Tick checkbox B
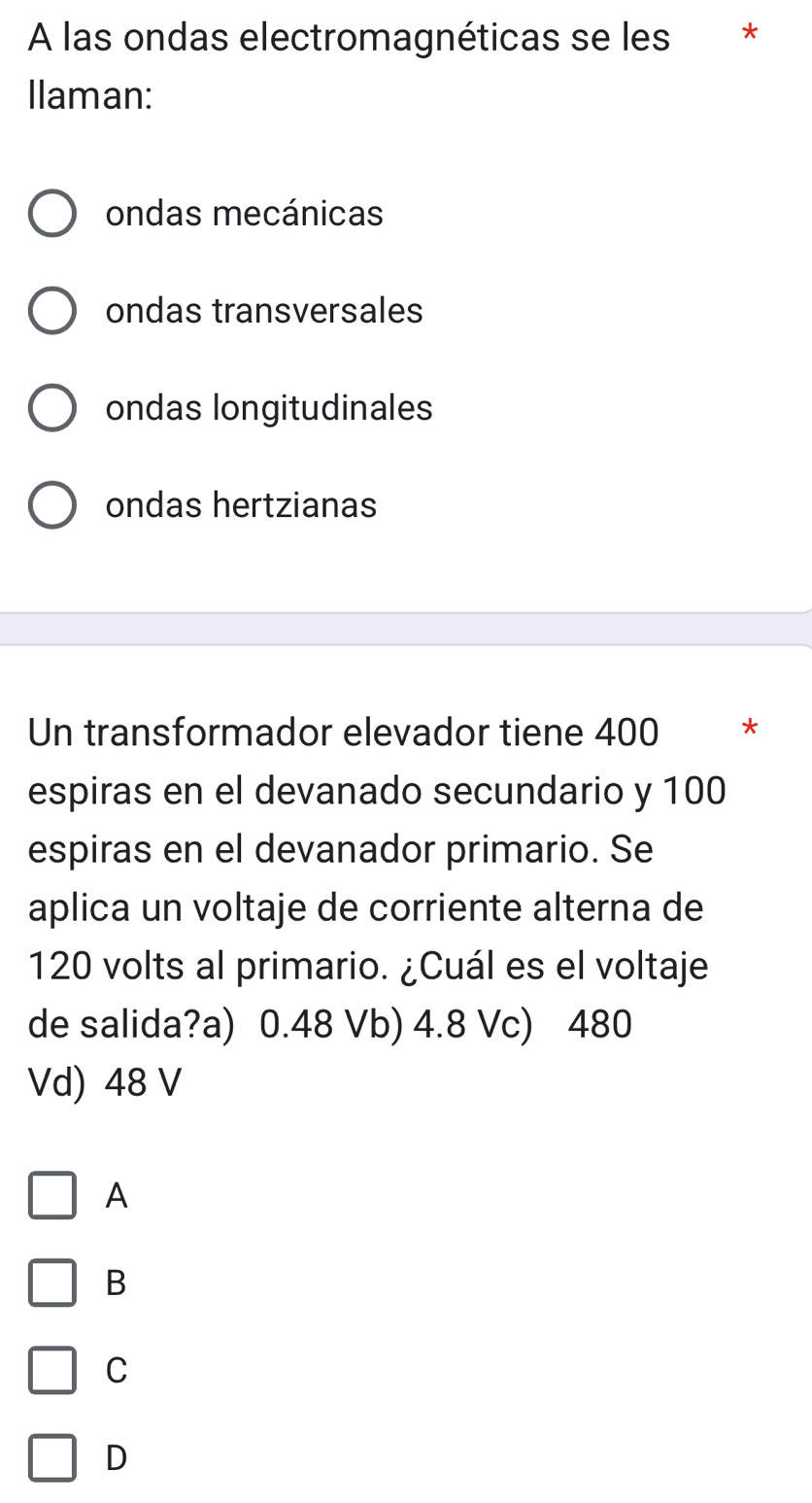Screen dimensions: 812x1503 (x=52, y=1283)
